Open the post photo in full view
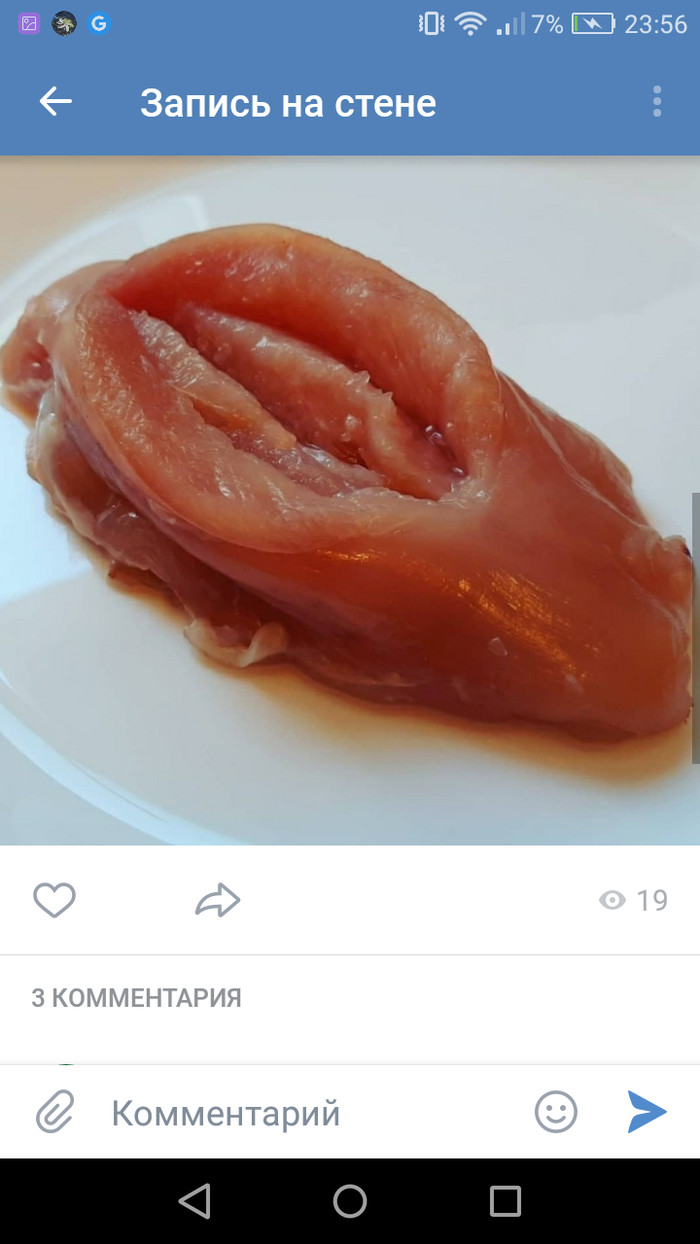The width and height of the screenshot is (700, 1244). [350, 500]
